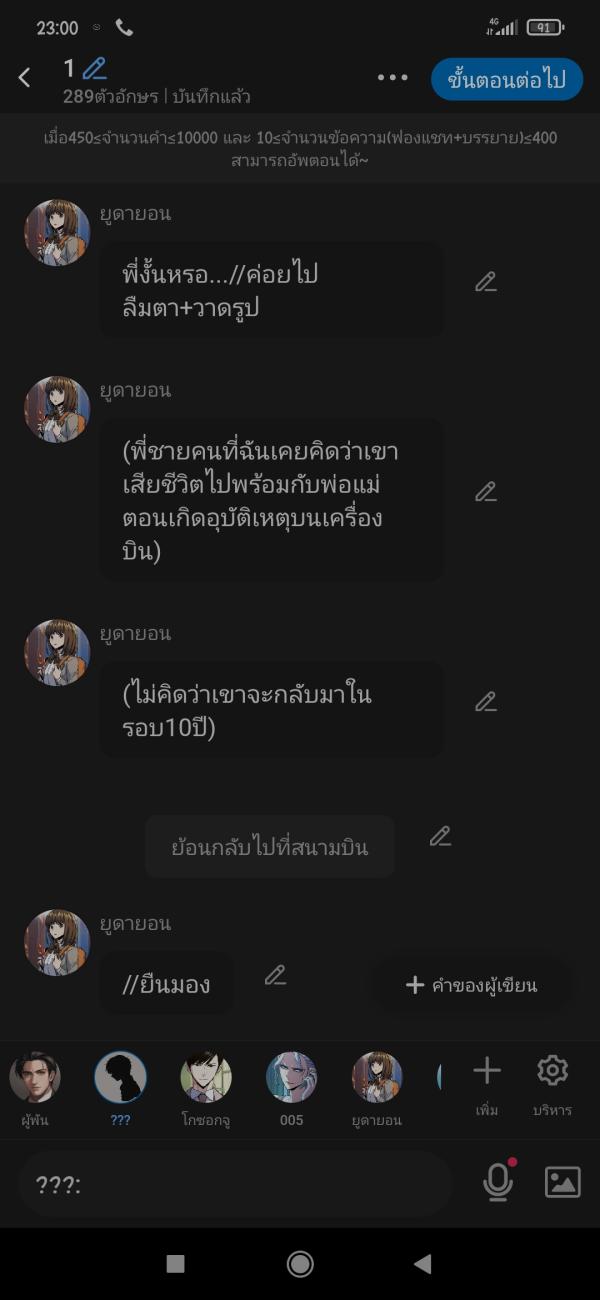The height and width of the screenshot is (1300, 600).
Task: Open the three-dot overflow menu
Action: [392, 78]
